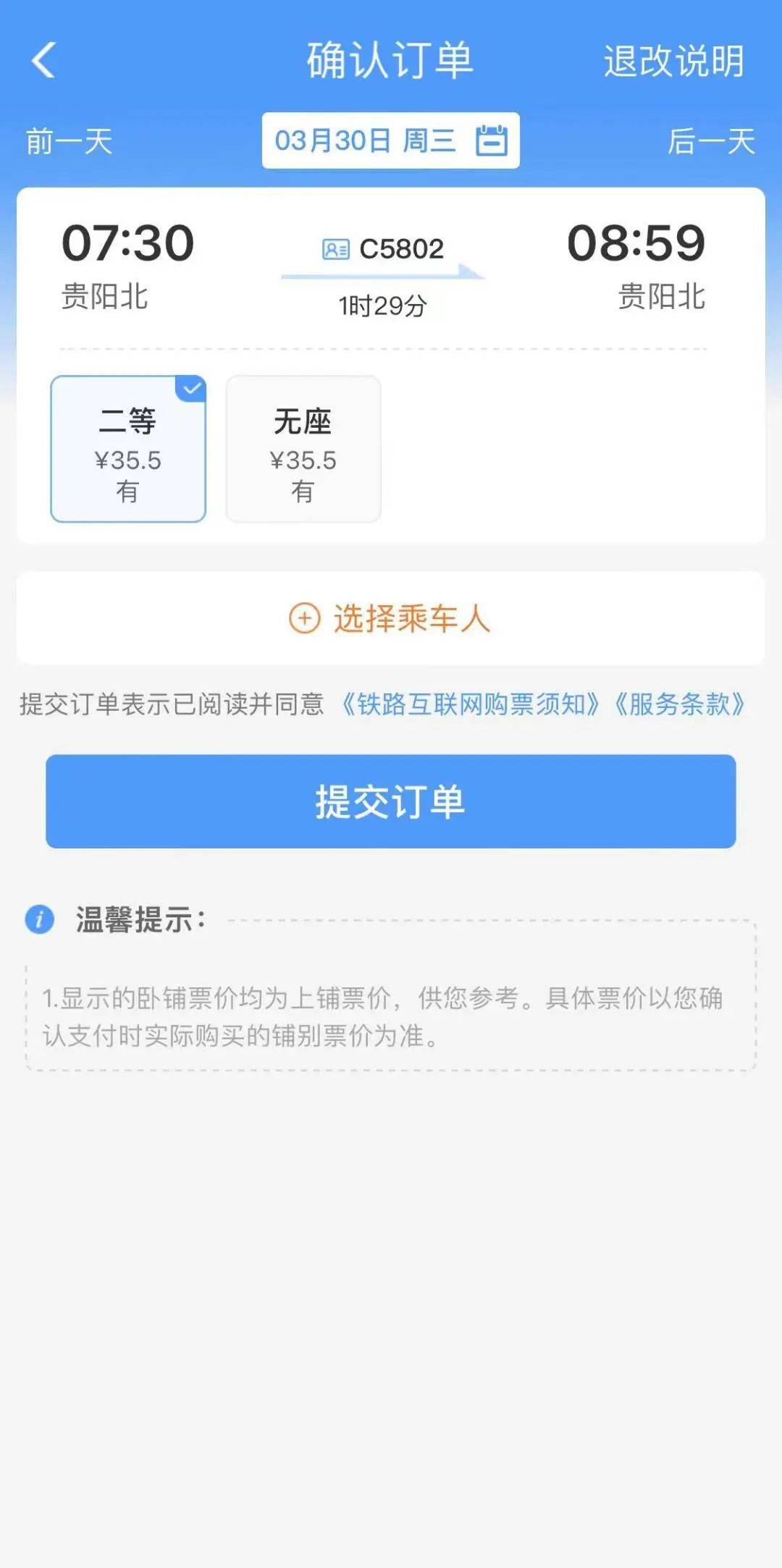Go back using the top-left arrow
782x1568 pixels.
tap(43, 60)
